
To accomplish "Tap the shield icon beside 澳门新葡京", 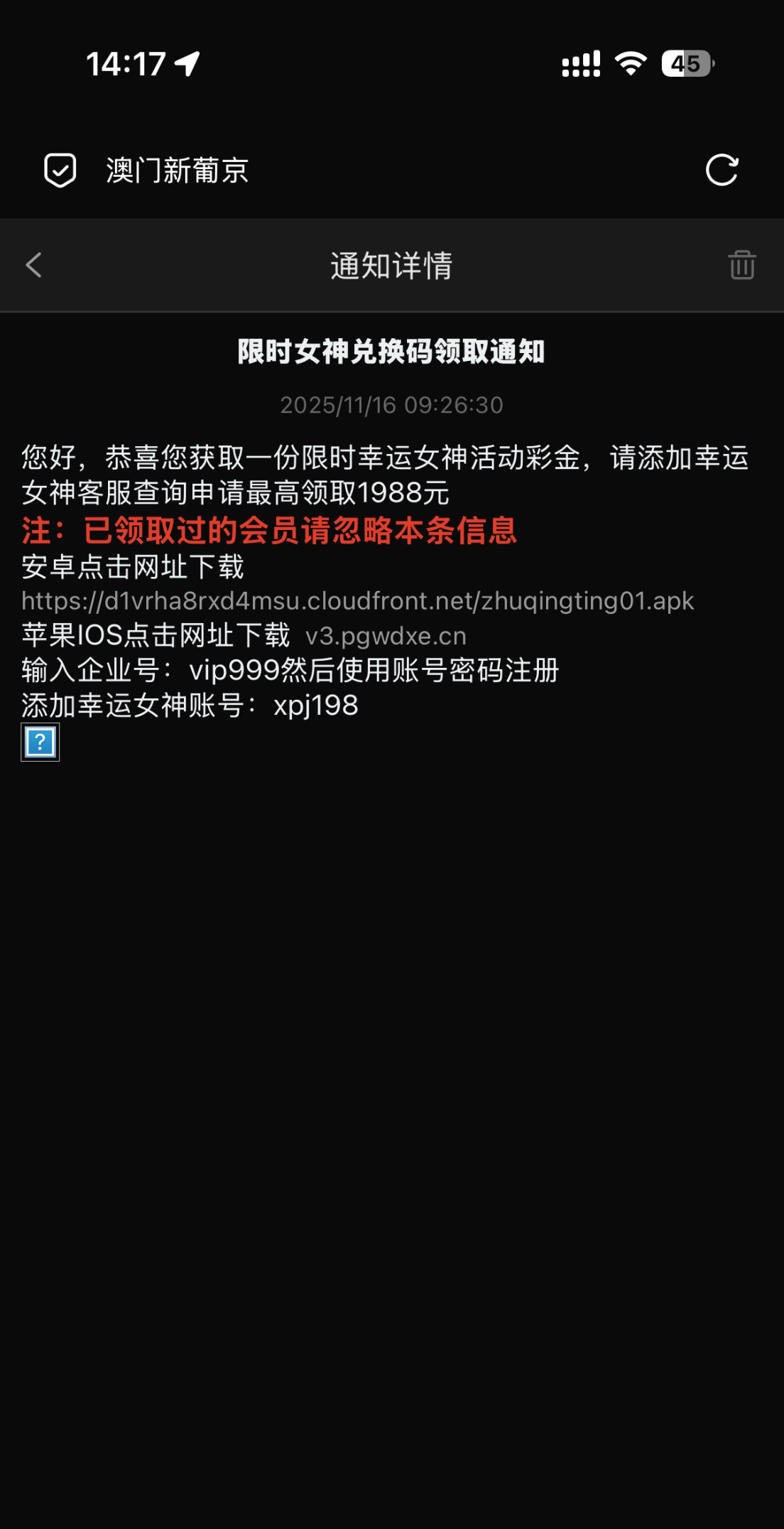I will 60,171.
